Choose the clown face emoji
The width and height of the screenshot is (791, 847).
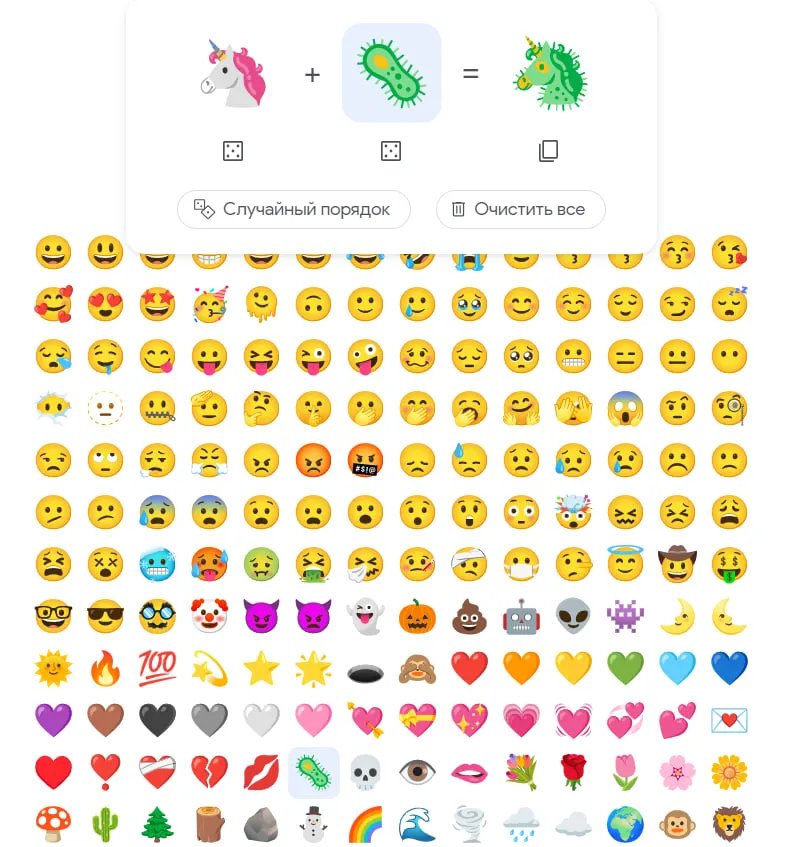(x=209, y=617)
